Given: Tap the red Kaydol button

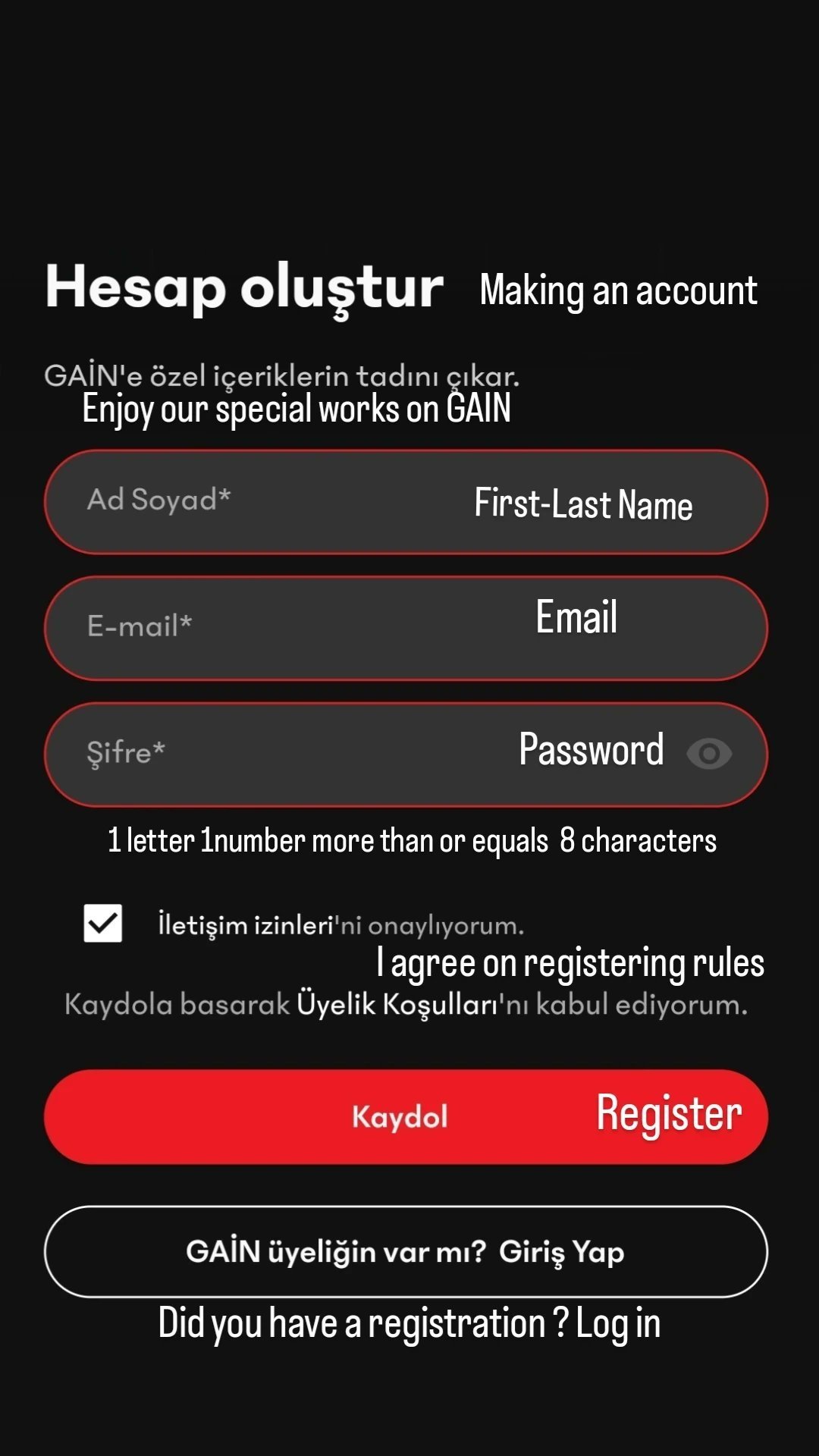Looking at the screenshot, I should click(x=406, y=1117).
